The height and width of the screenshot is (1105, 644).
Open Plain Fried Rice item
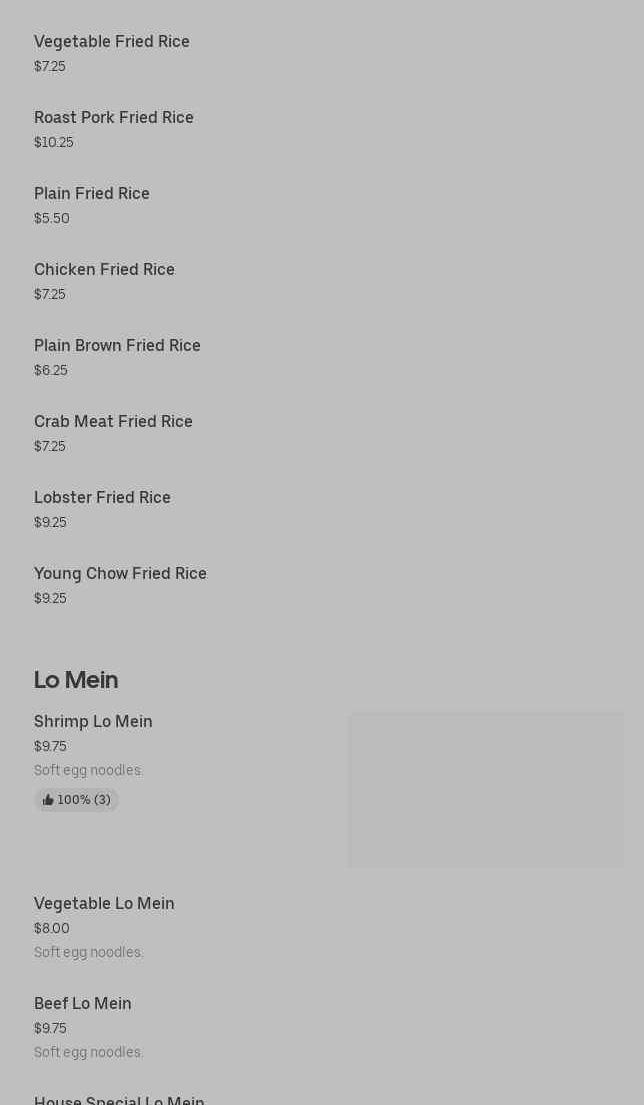point(92,194)
